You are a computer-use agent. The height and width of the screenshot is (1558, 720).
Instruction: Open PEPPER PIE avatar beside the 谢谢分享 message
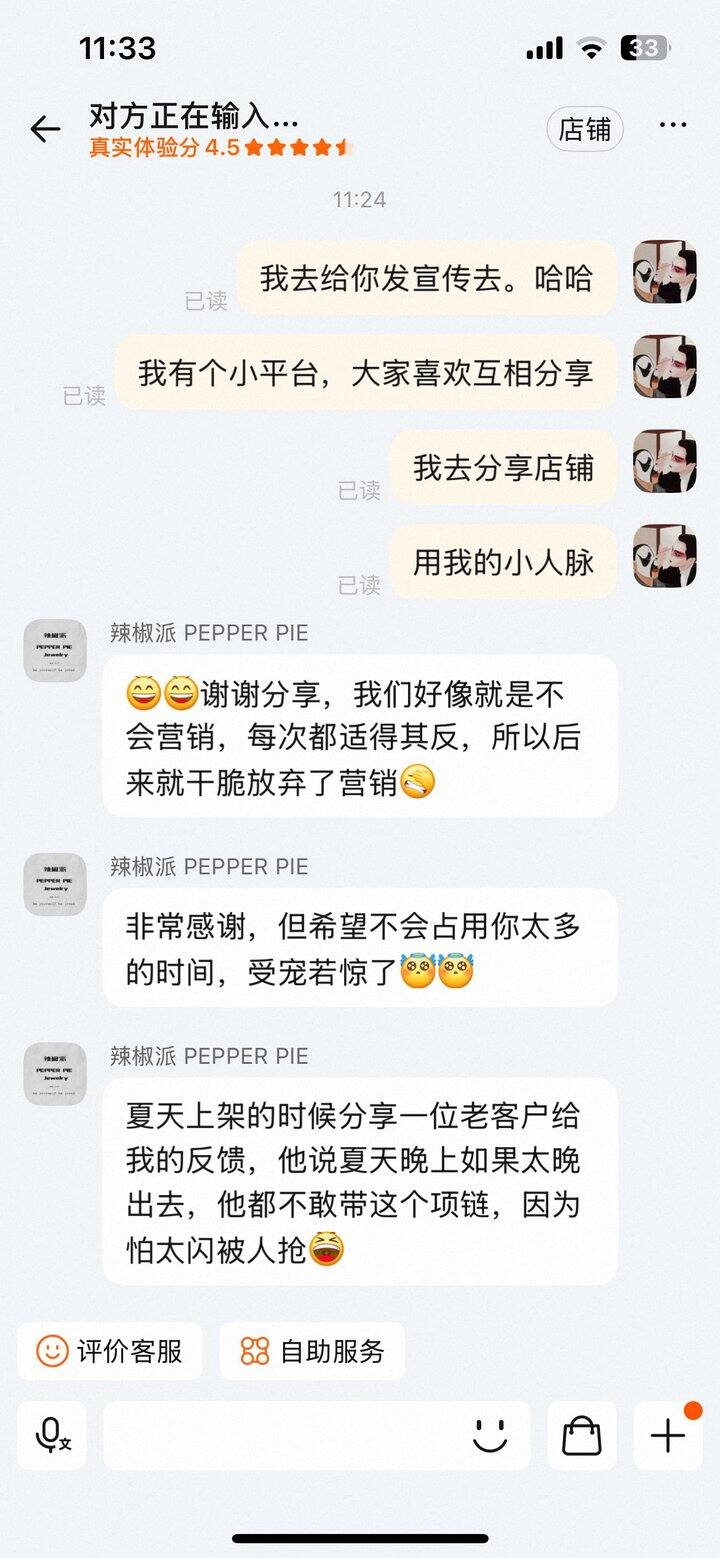55,650
